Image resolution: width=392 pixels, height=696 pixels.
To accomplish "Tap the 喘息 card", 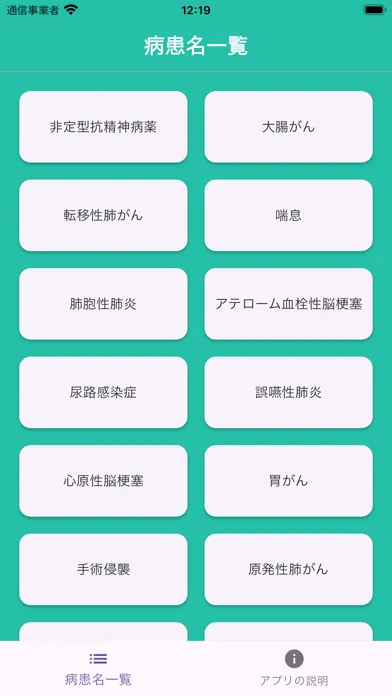I will click(x=289, y=215).
